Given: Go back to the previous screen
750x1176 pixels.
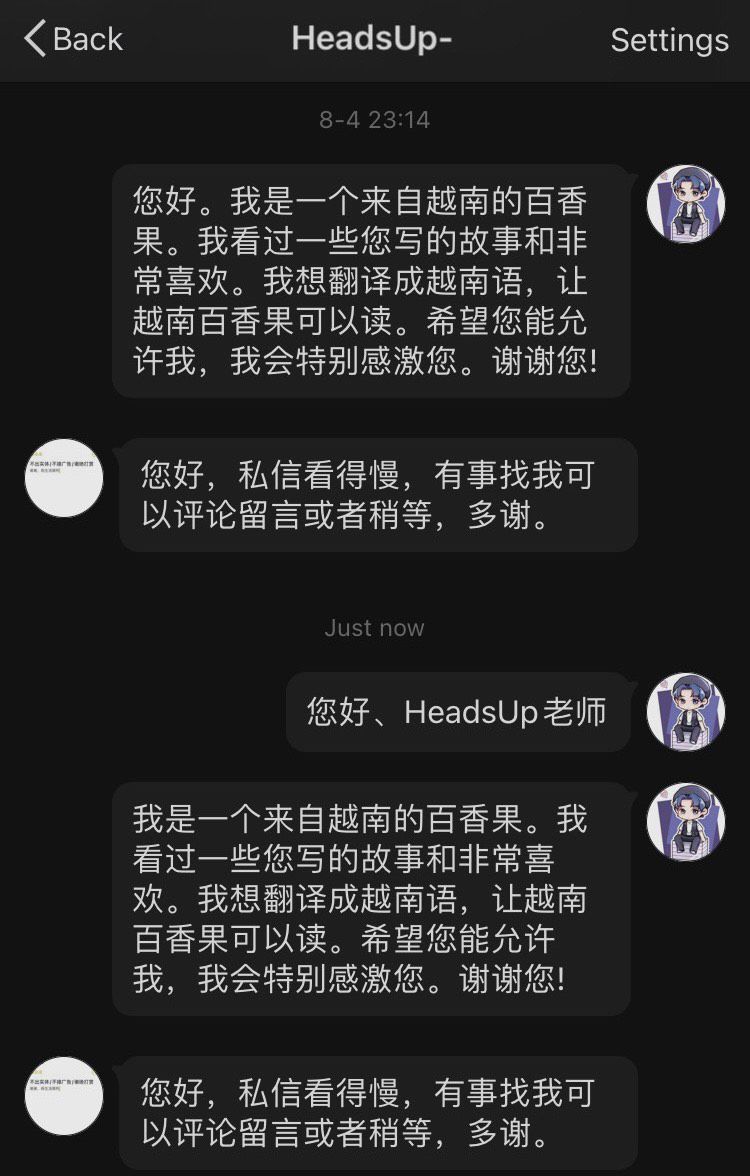Looking at the screenshot, I should 72,40.
